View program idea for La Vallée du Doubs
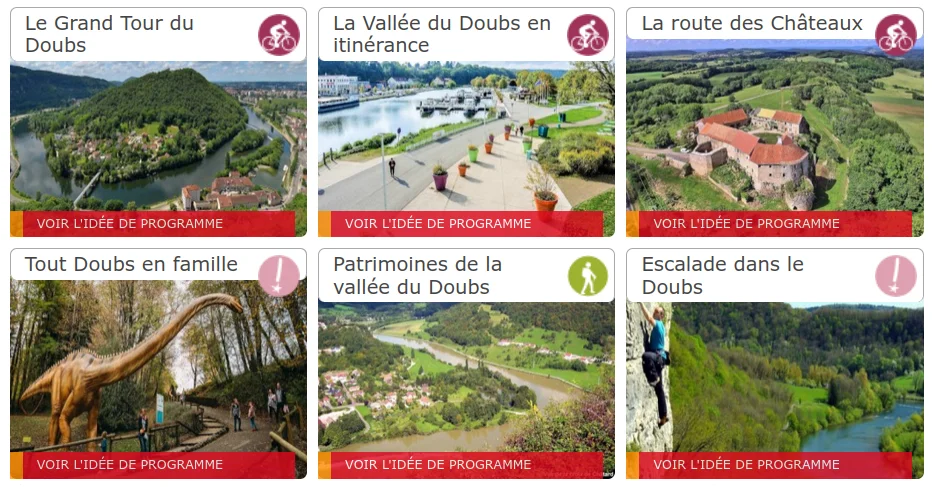The width and height of the screenshot is (932, 487). click(437, 224)
